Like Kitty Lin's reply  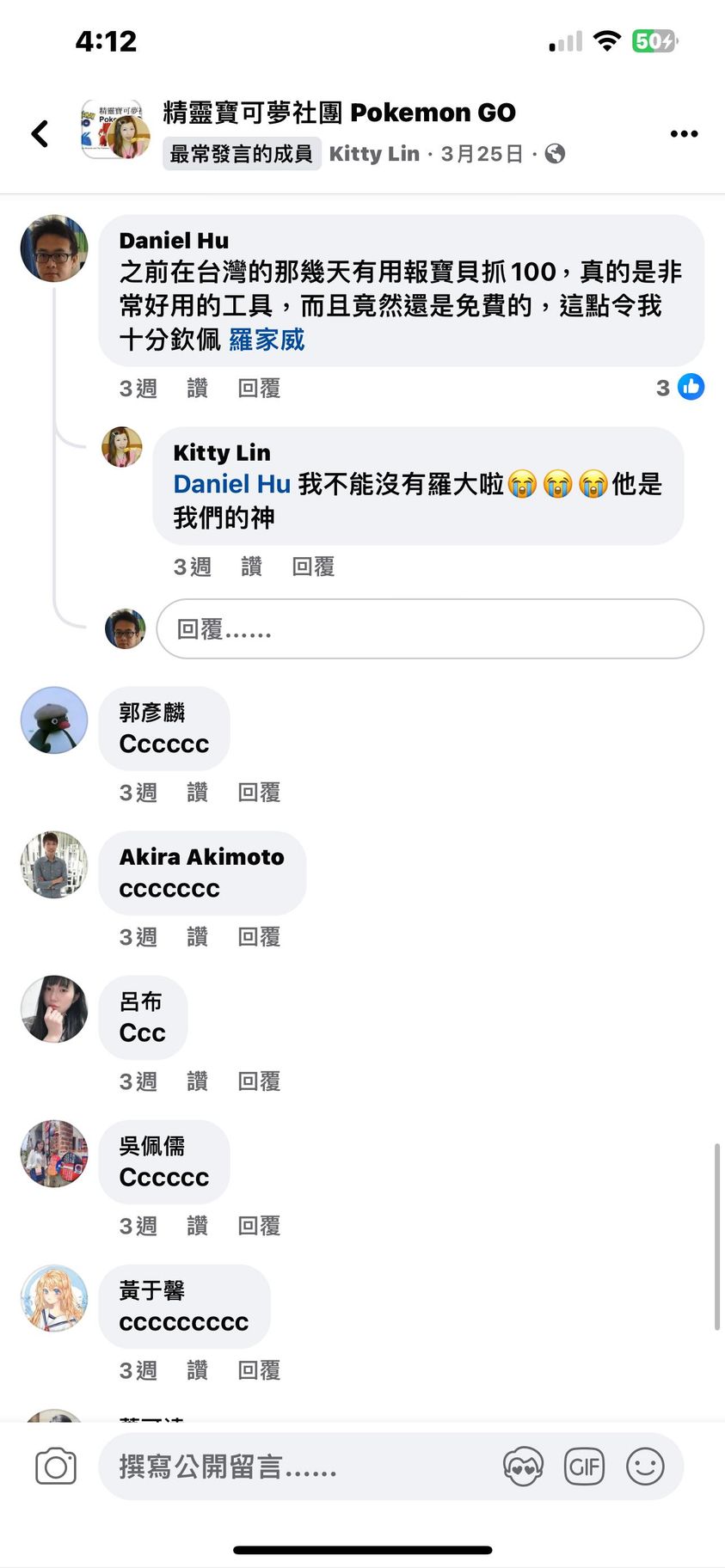pos(251,567)
